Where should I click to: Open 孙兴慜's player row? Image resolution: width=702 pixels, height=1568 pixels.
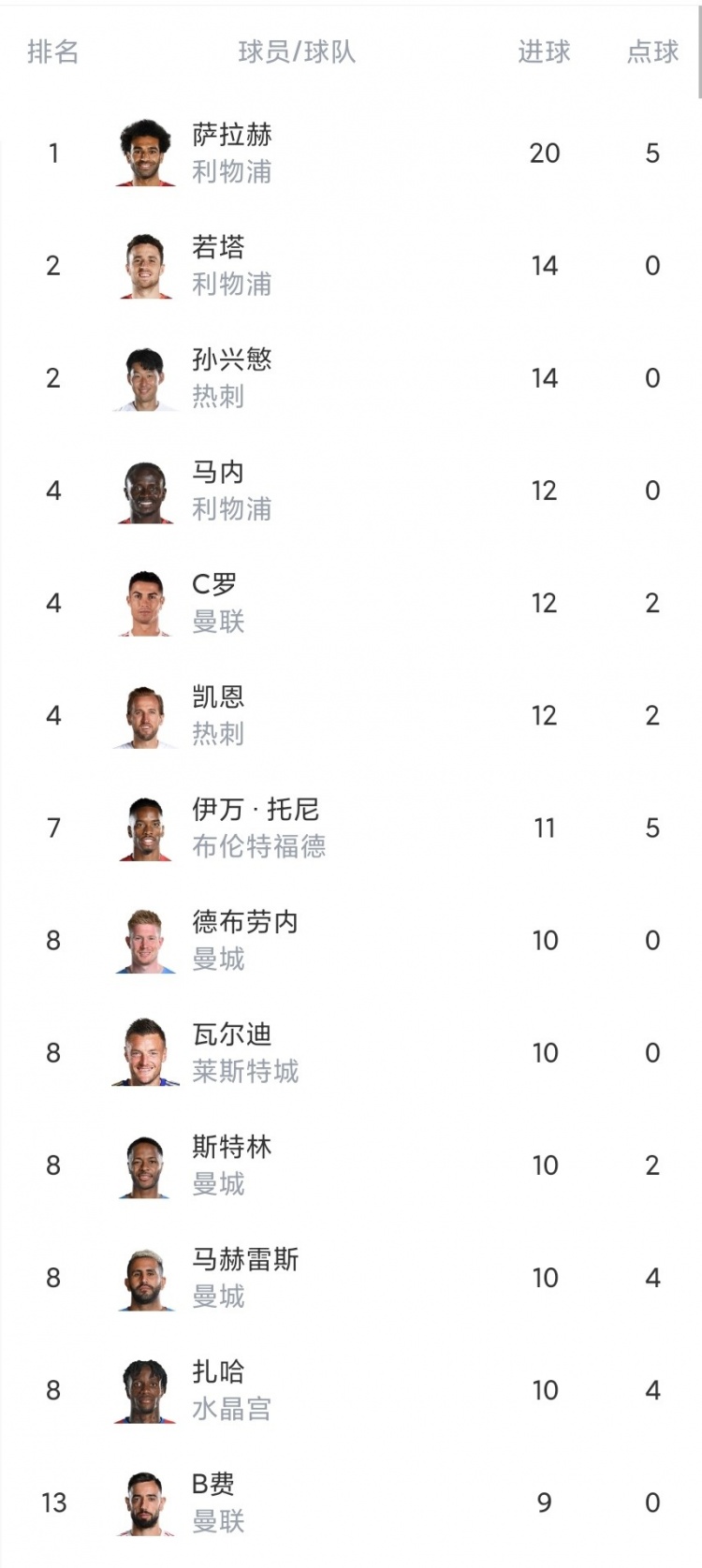351,378
